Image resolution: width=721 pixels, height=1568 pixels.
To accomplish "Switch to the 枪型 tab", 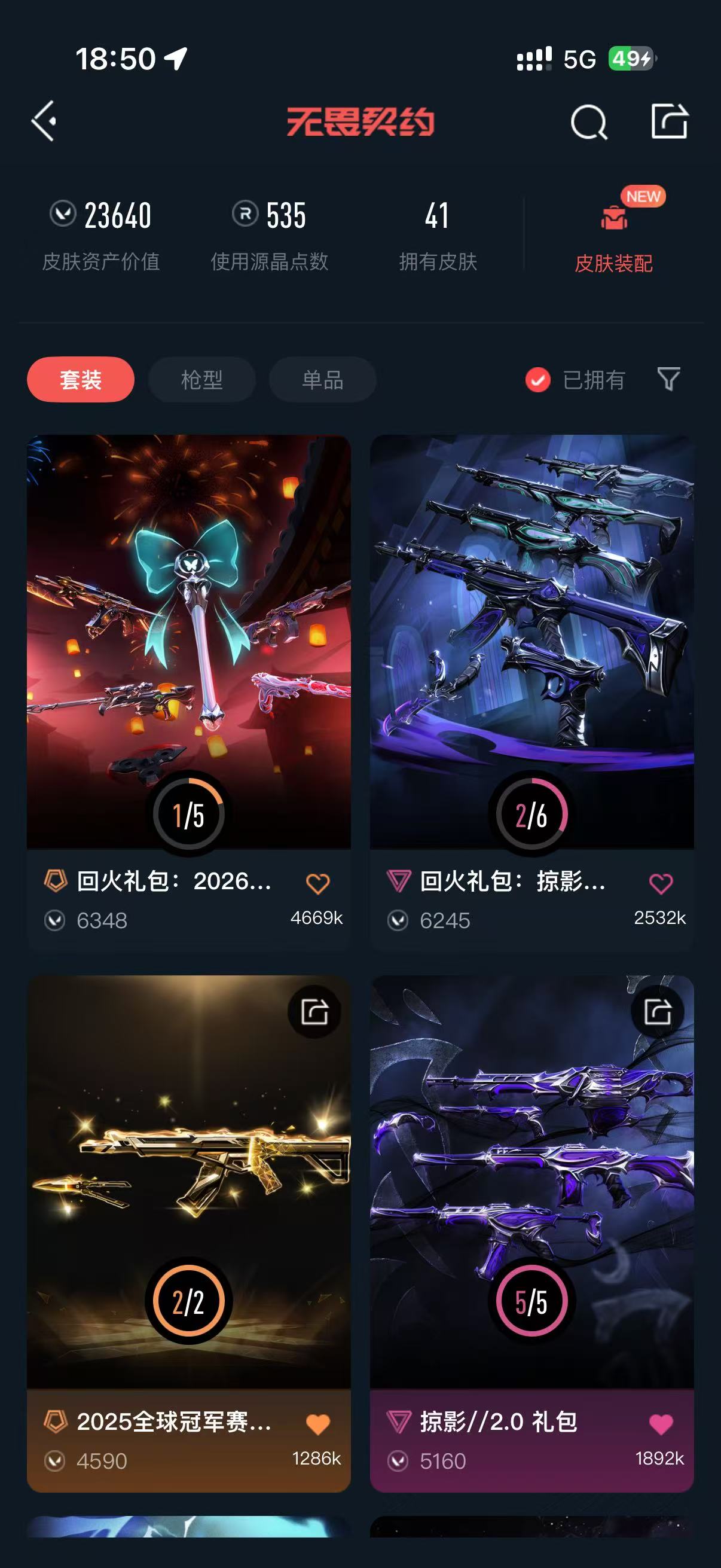I will 201,380.
